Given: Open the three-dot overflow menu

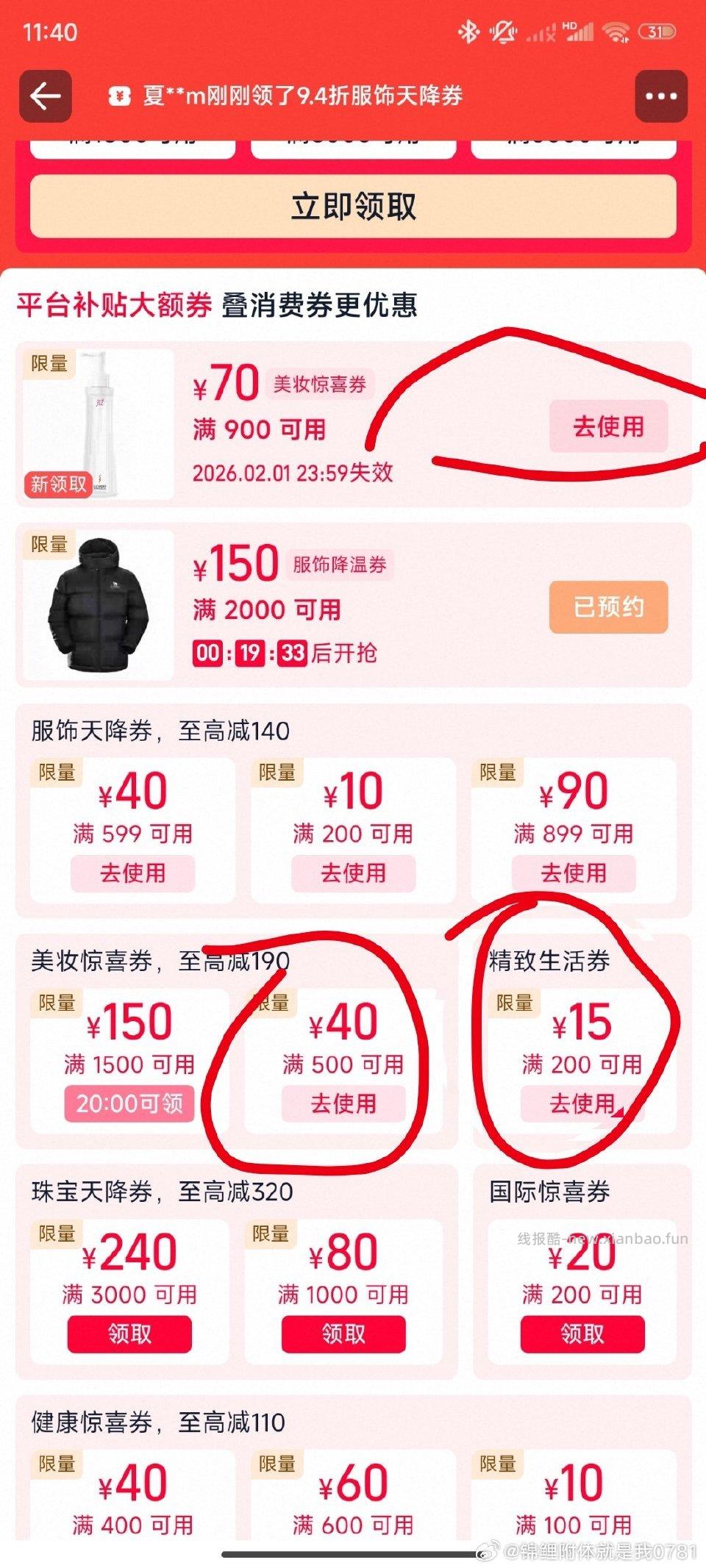Looking at the screenshot, I should pos(660,96).
